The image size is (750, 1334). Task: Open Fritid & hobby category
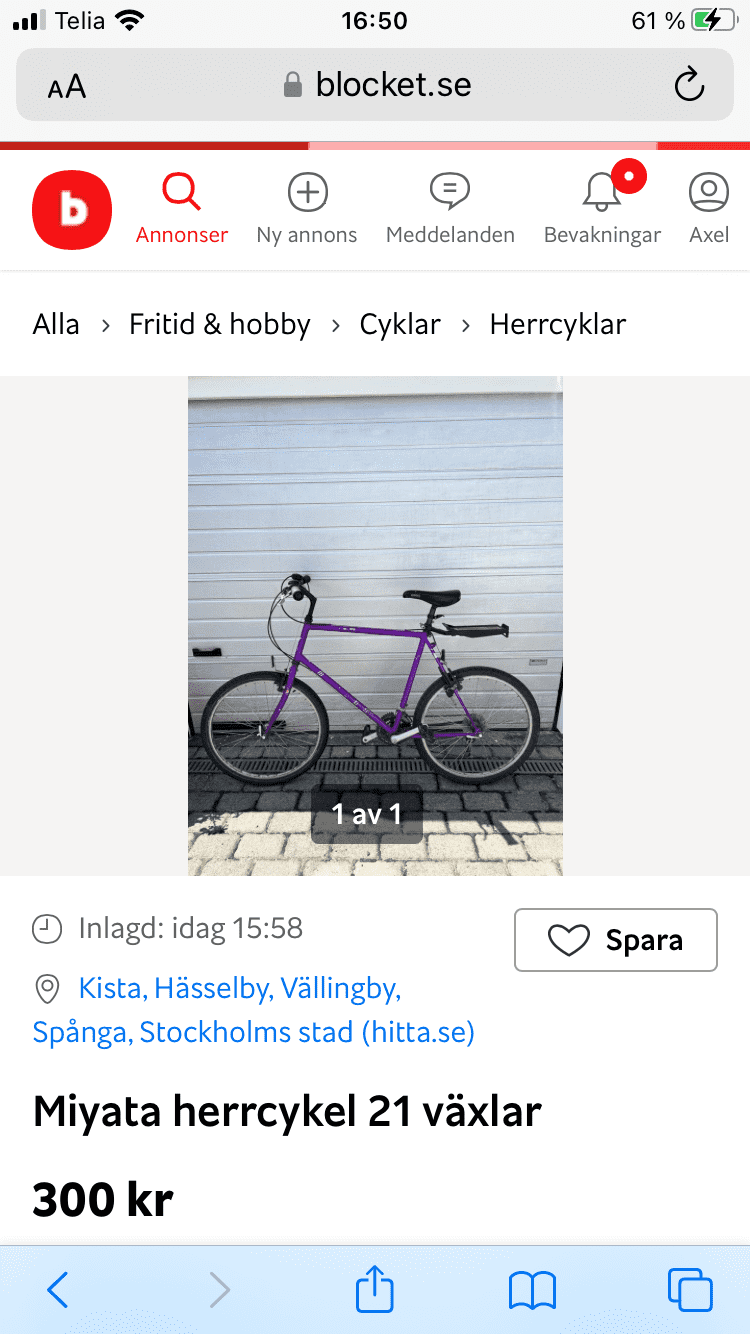(220, 324)
